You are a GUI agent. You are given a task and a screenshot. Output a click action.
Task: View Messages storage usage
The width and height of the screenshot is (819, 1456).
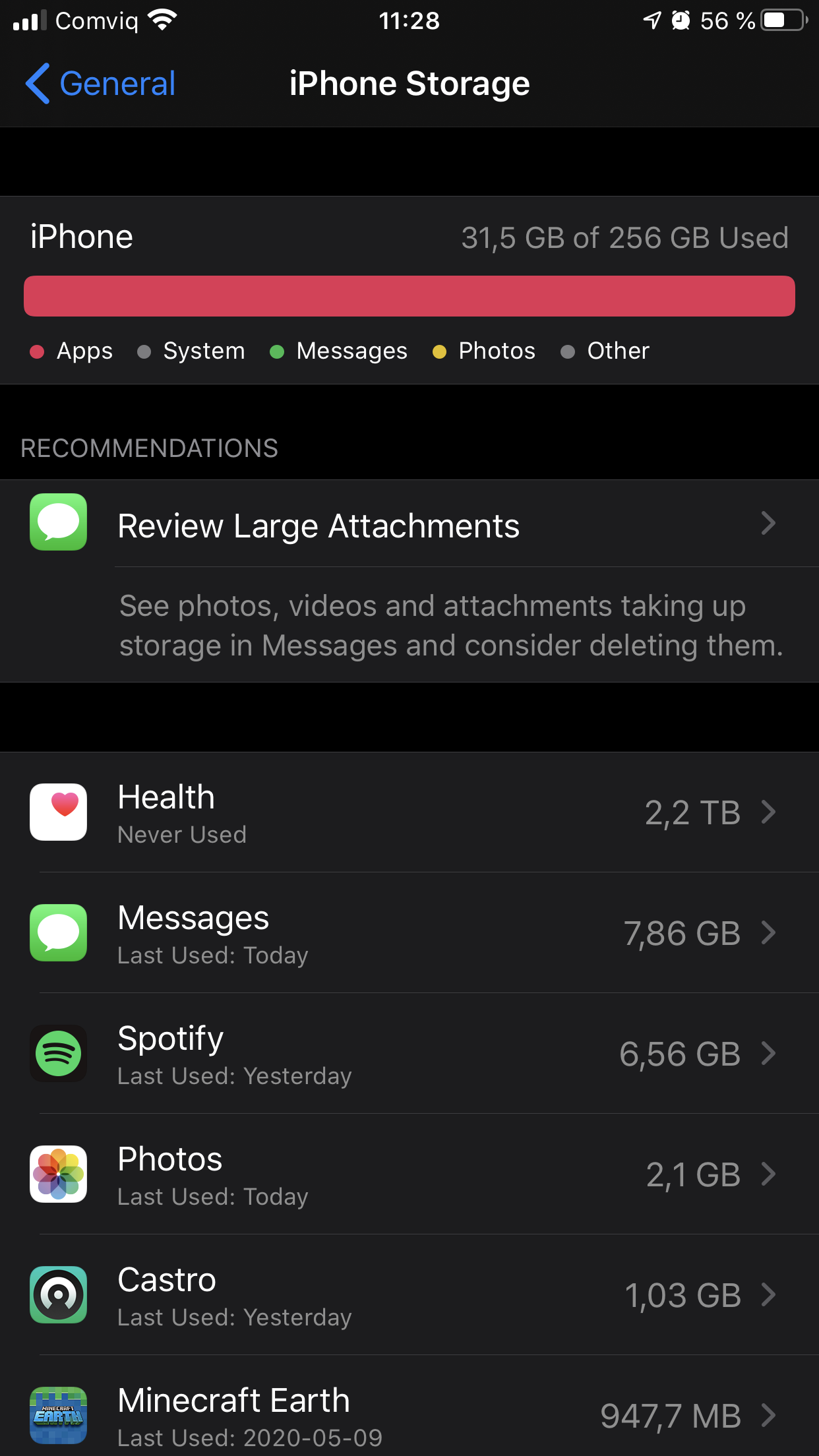pyautogui.click(x=409, y=933)
